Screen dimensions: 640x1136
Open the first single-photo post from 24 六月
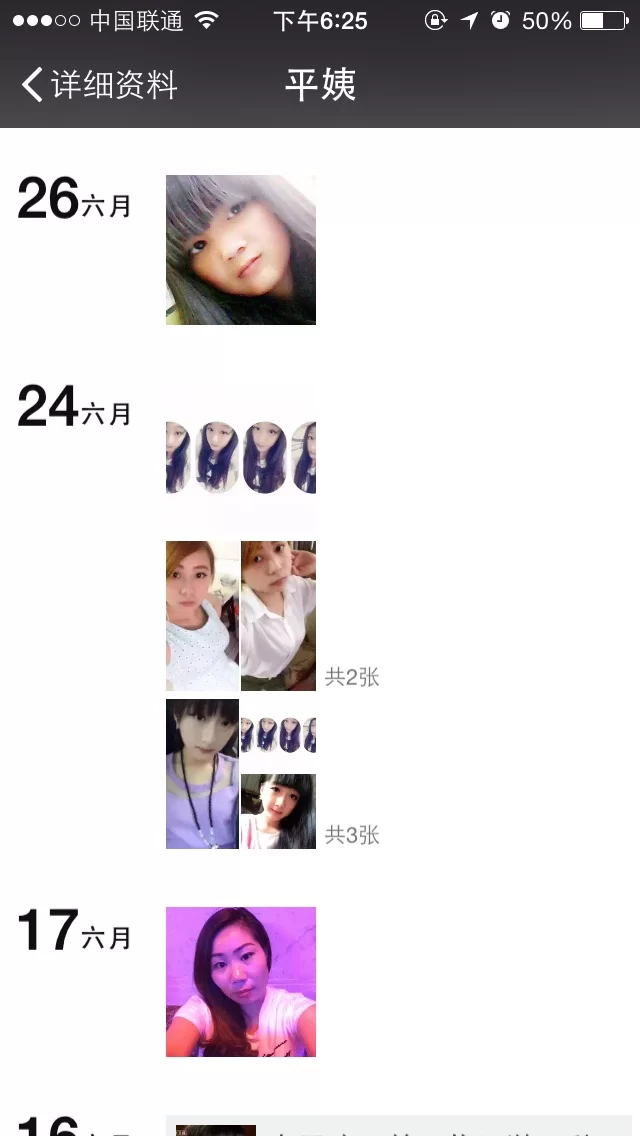click(241, 458)
